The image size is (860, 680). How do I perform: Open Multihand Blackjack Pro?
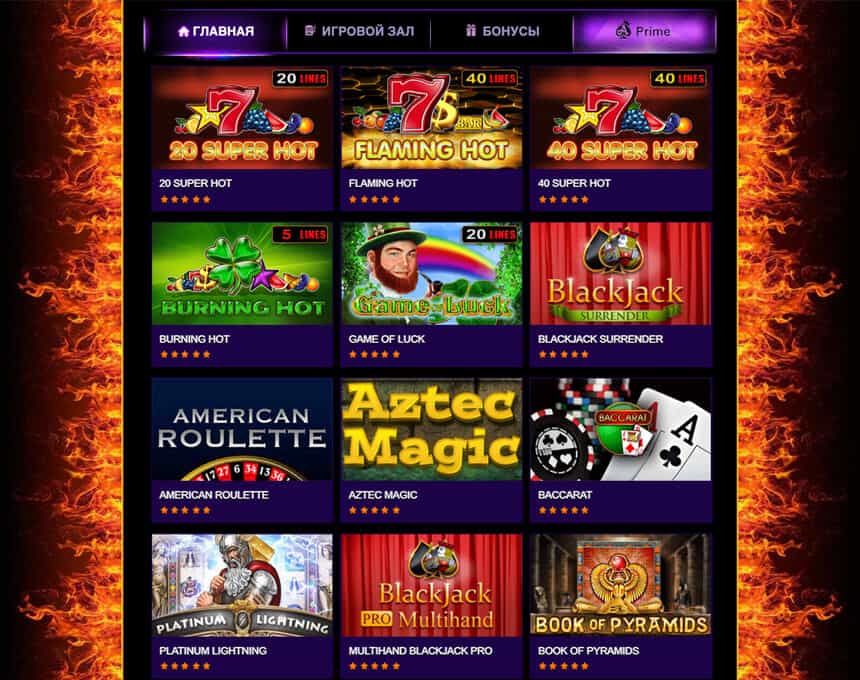tap(431, 586)
